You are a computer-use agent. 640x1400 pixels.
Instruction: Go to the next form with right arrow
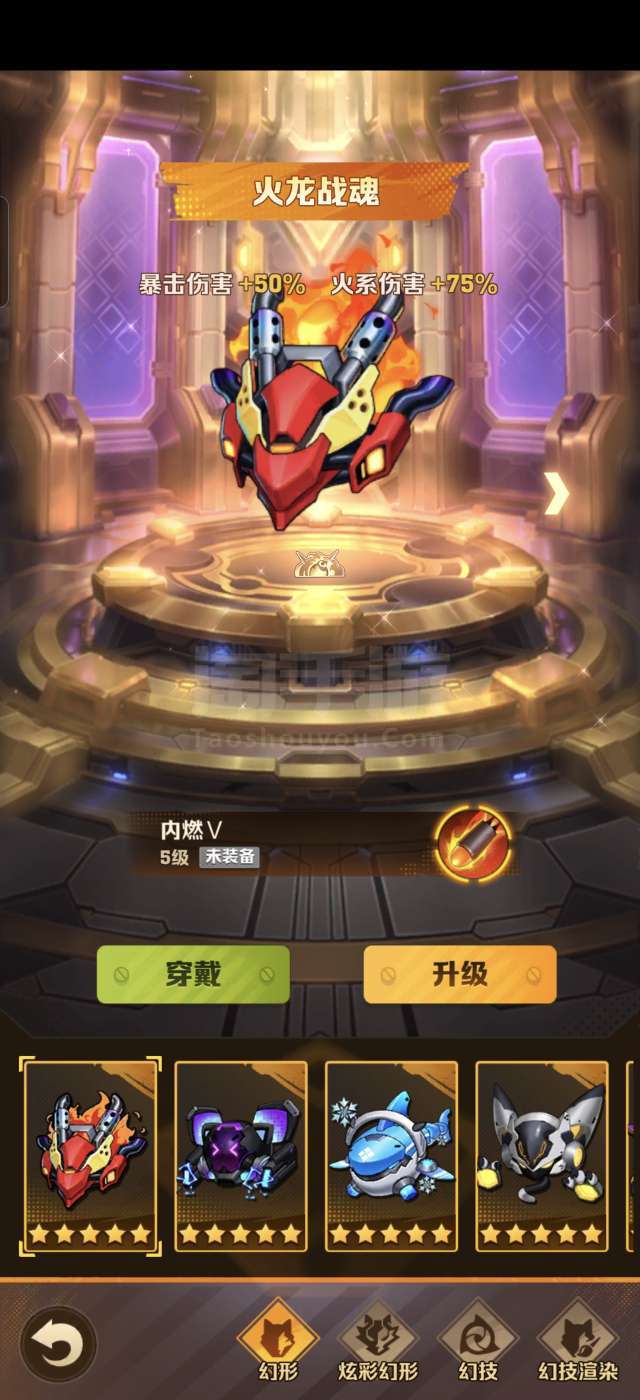coord(556,494)
